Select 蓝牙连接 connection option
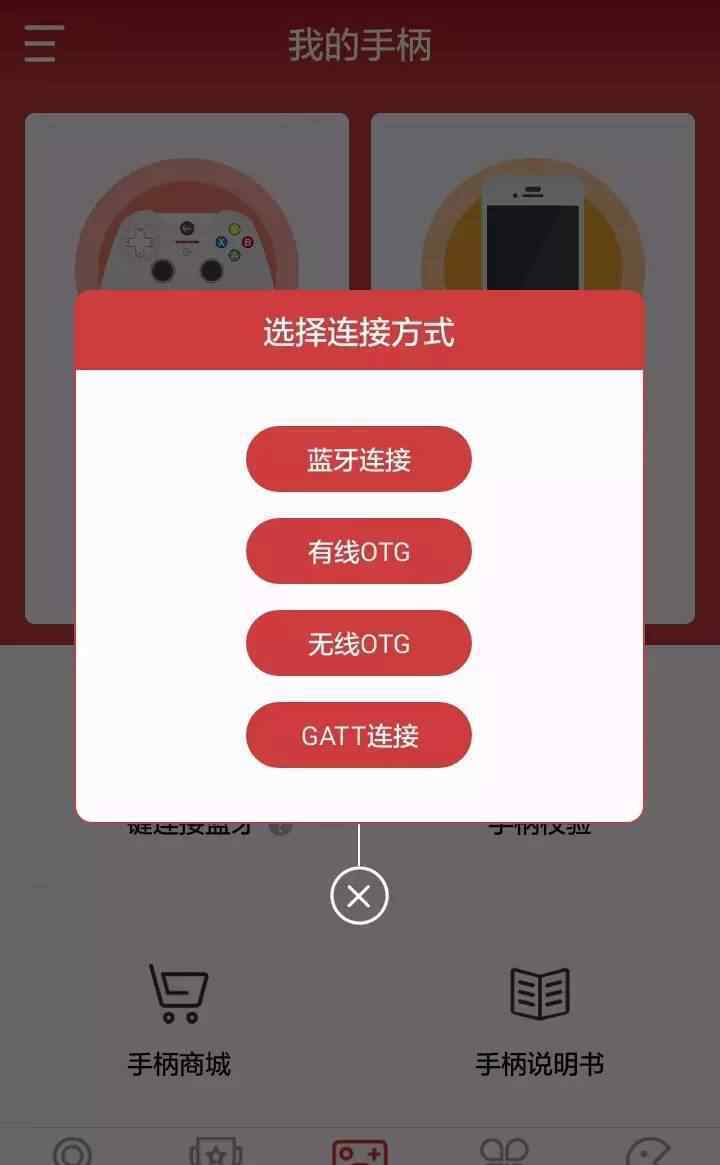This screenshot has width=720, height=1165. [x=359, y=459]
